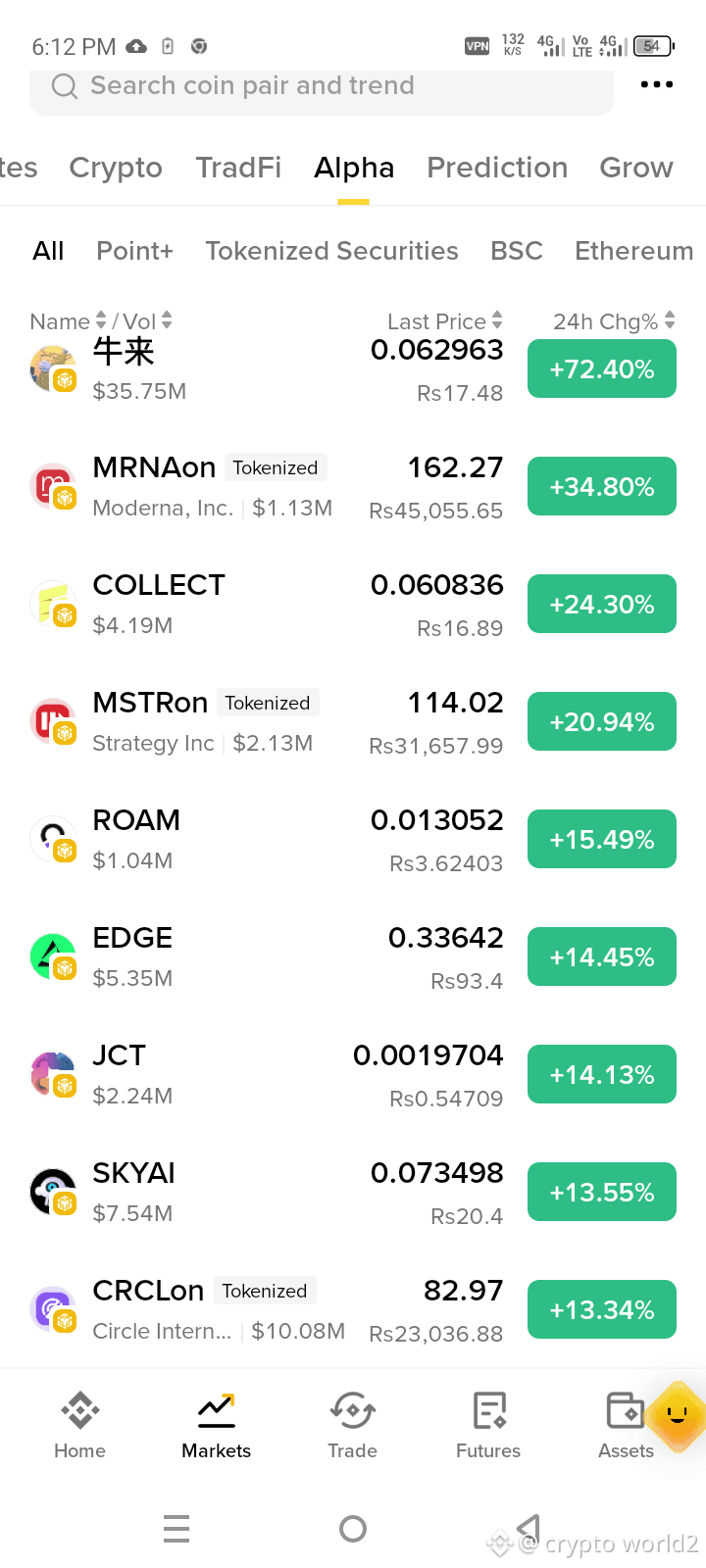Open the Trade tab

pos(352,1426)
